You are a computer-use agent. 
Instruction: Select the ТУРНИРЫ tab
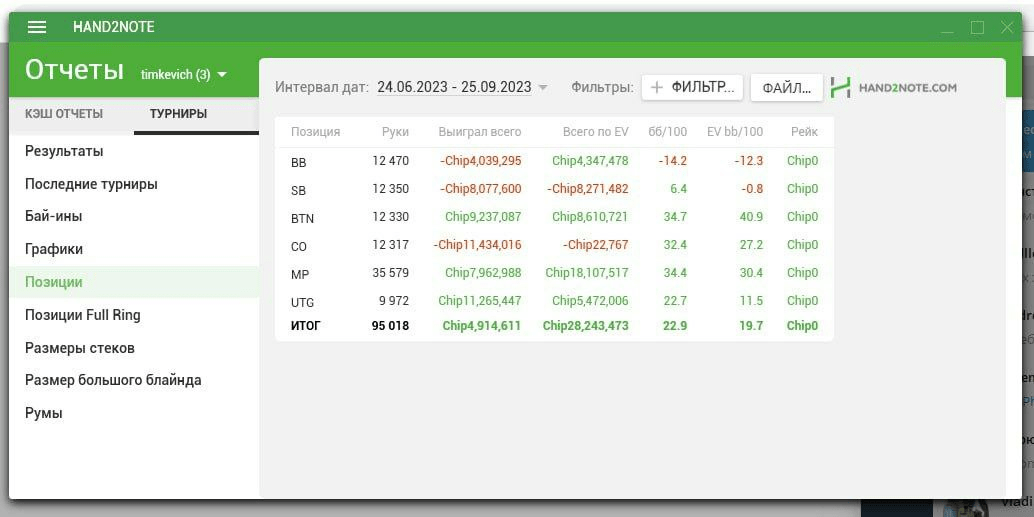tap(179, 114)
